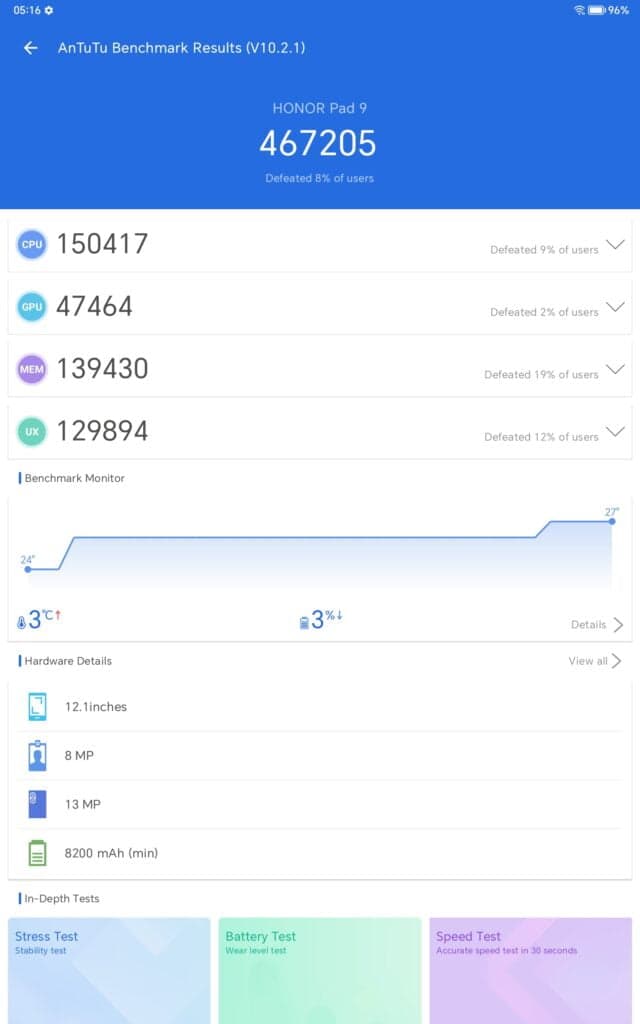Open Benchmark Monitor Details
Image resolution: width=640 pixels, height=1024 pixels.
click(597, 624)
